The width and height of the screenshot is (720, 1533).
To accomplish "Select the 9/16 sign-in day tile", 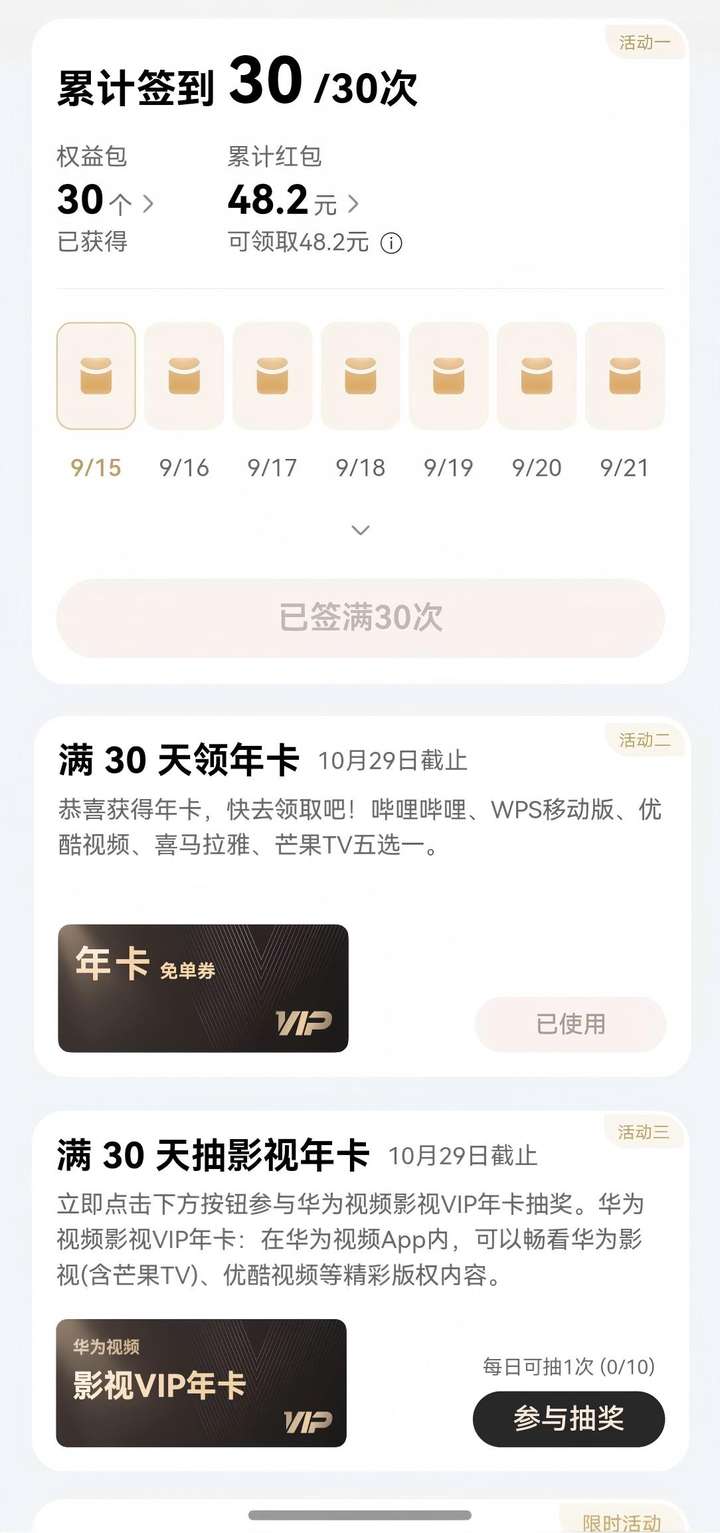I will pos(184,376).
